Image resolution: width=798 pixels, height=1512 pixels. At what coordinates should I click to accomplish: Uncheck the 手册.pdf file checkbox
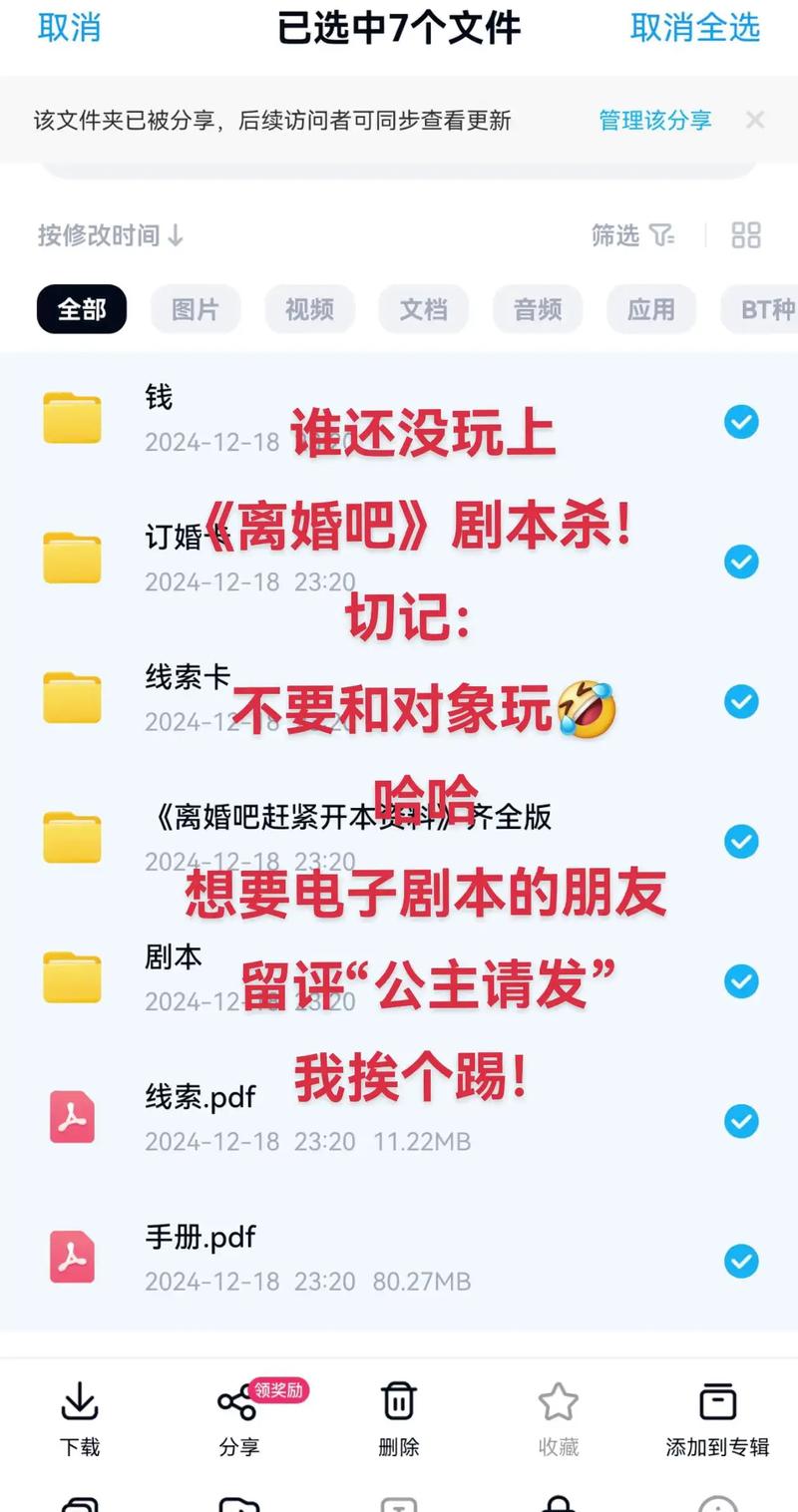point(741,1261)
